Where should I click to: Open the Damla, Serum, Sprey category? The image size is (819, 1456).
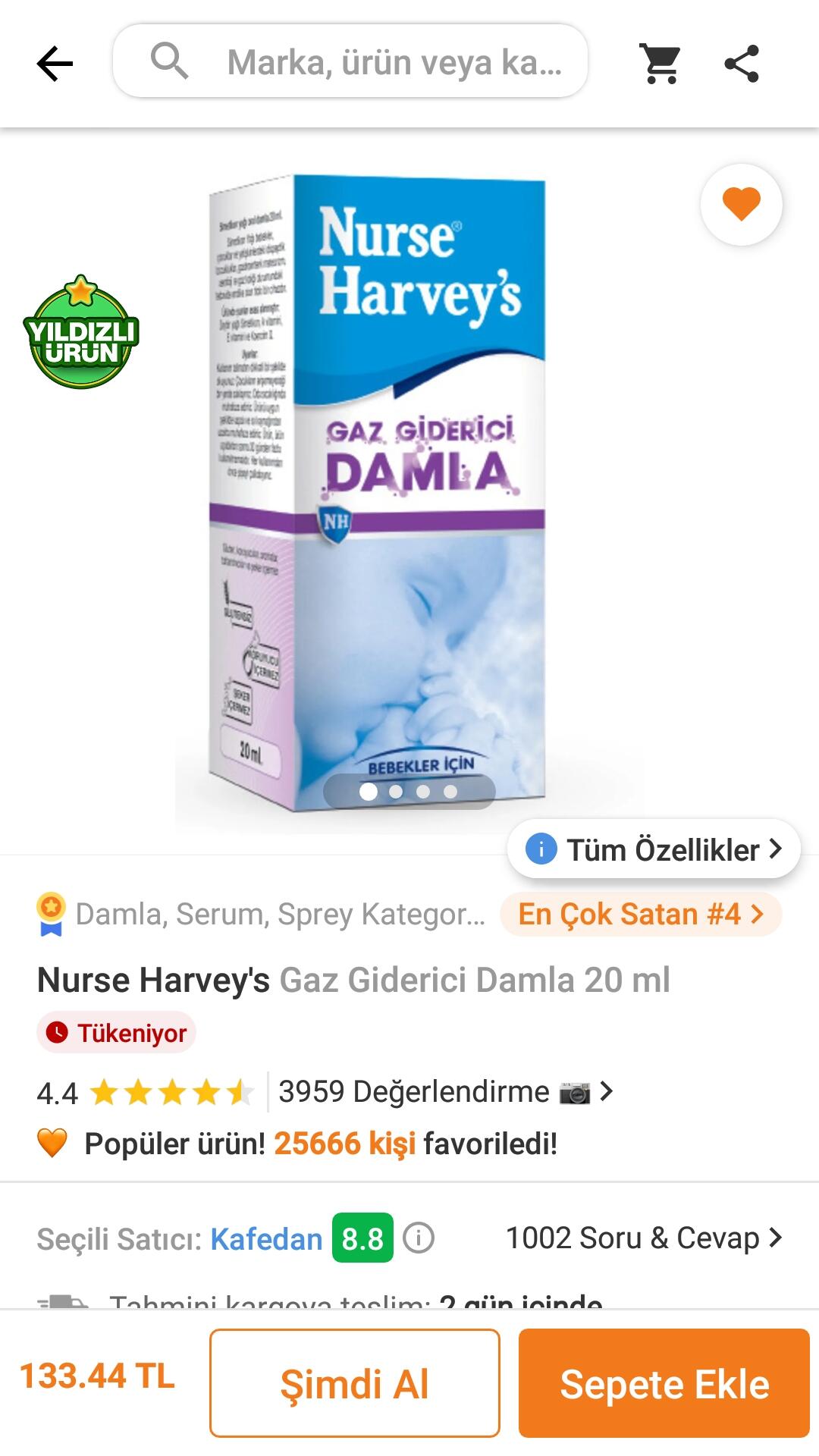[x=280, y=915]
